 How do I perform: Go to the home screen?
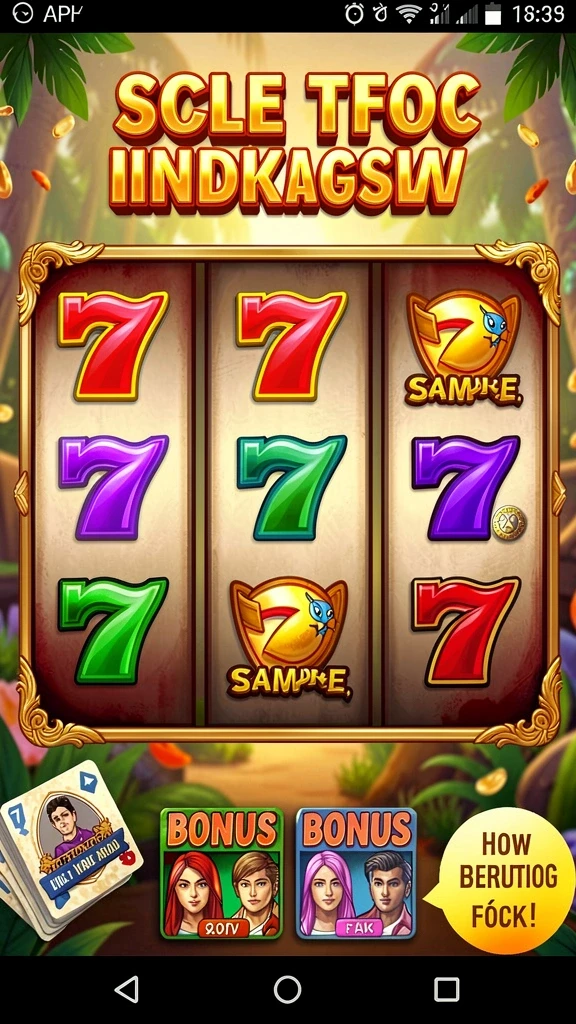click(287, 989)
